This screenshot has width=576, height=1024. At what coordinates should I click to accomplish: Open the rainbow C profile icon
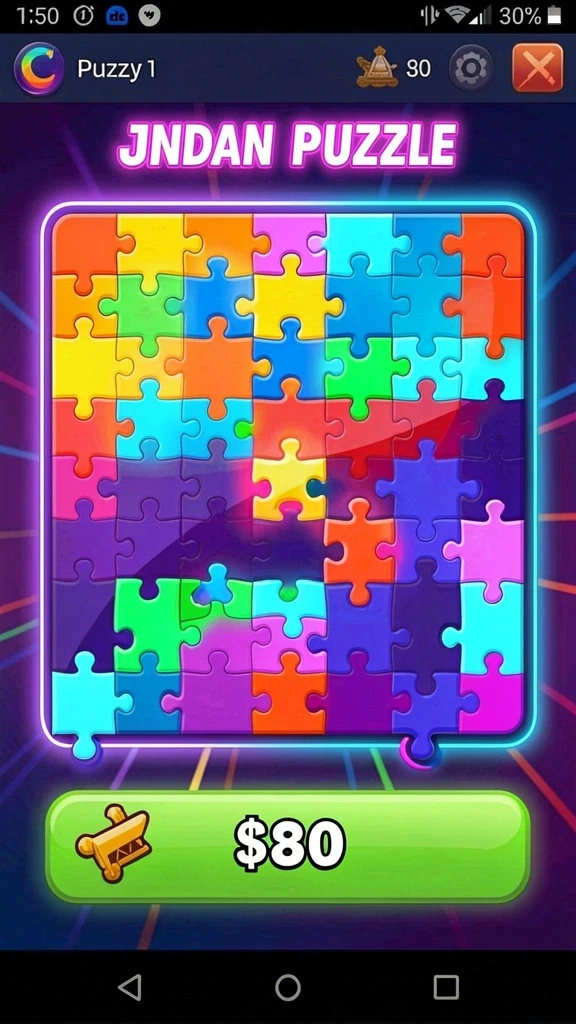coord(39,69)
